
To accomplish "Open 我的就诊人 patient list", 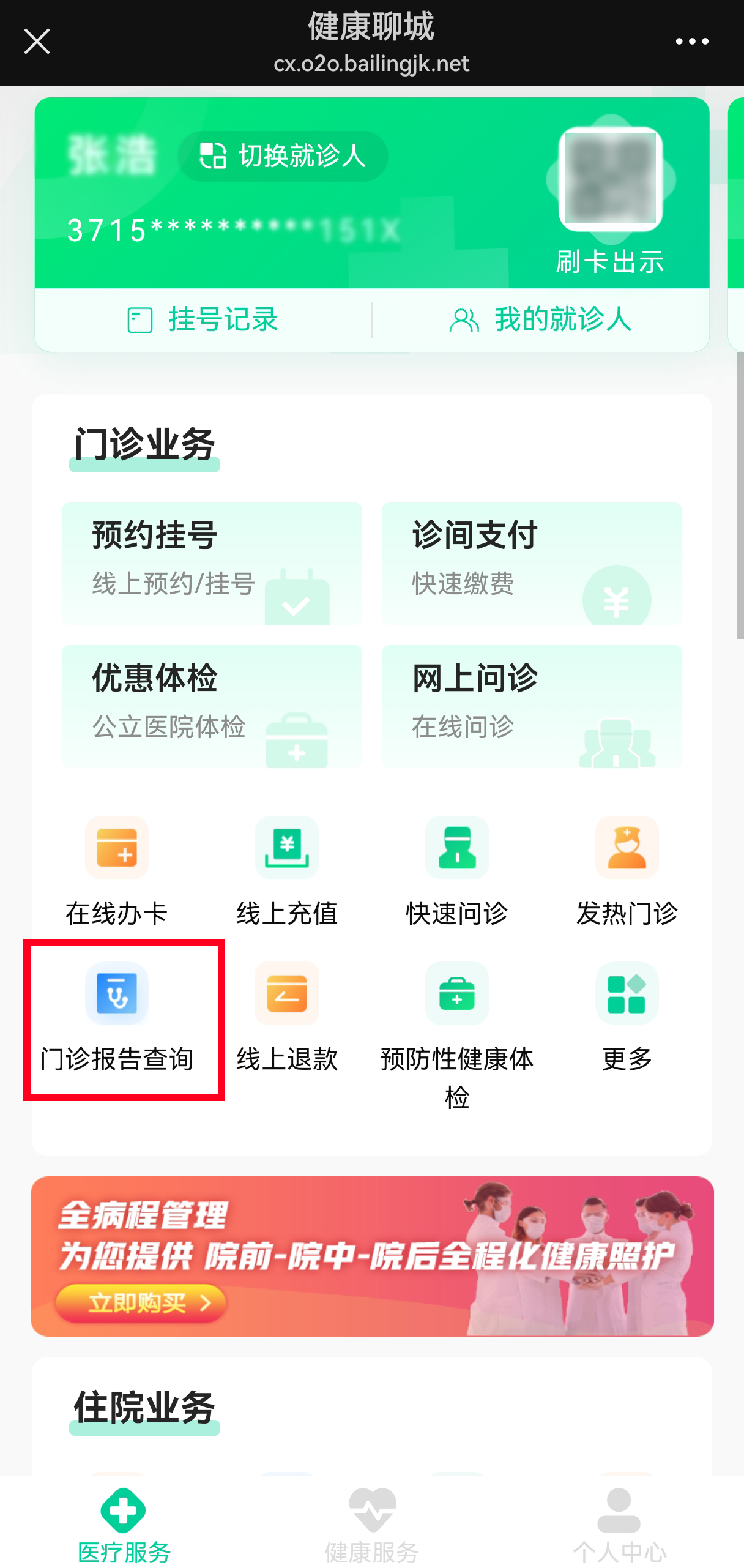I will point(541,319).
